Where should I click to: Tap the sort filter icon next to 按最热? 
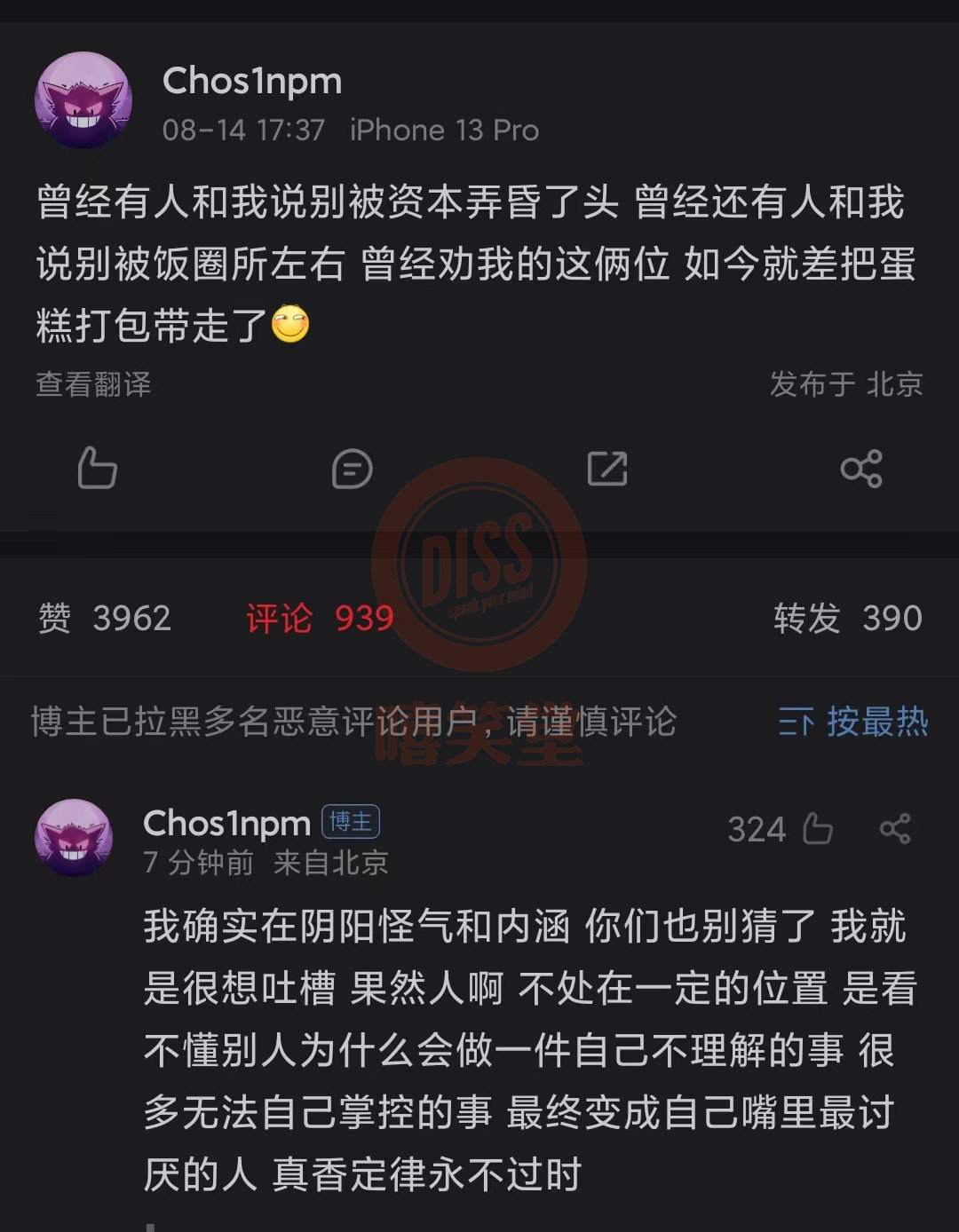point(797,723)
